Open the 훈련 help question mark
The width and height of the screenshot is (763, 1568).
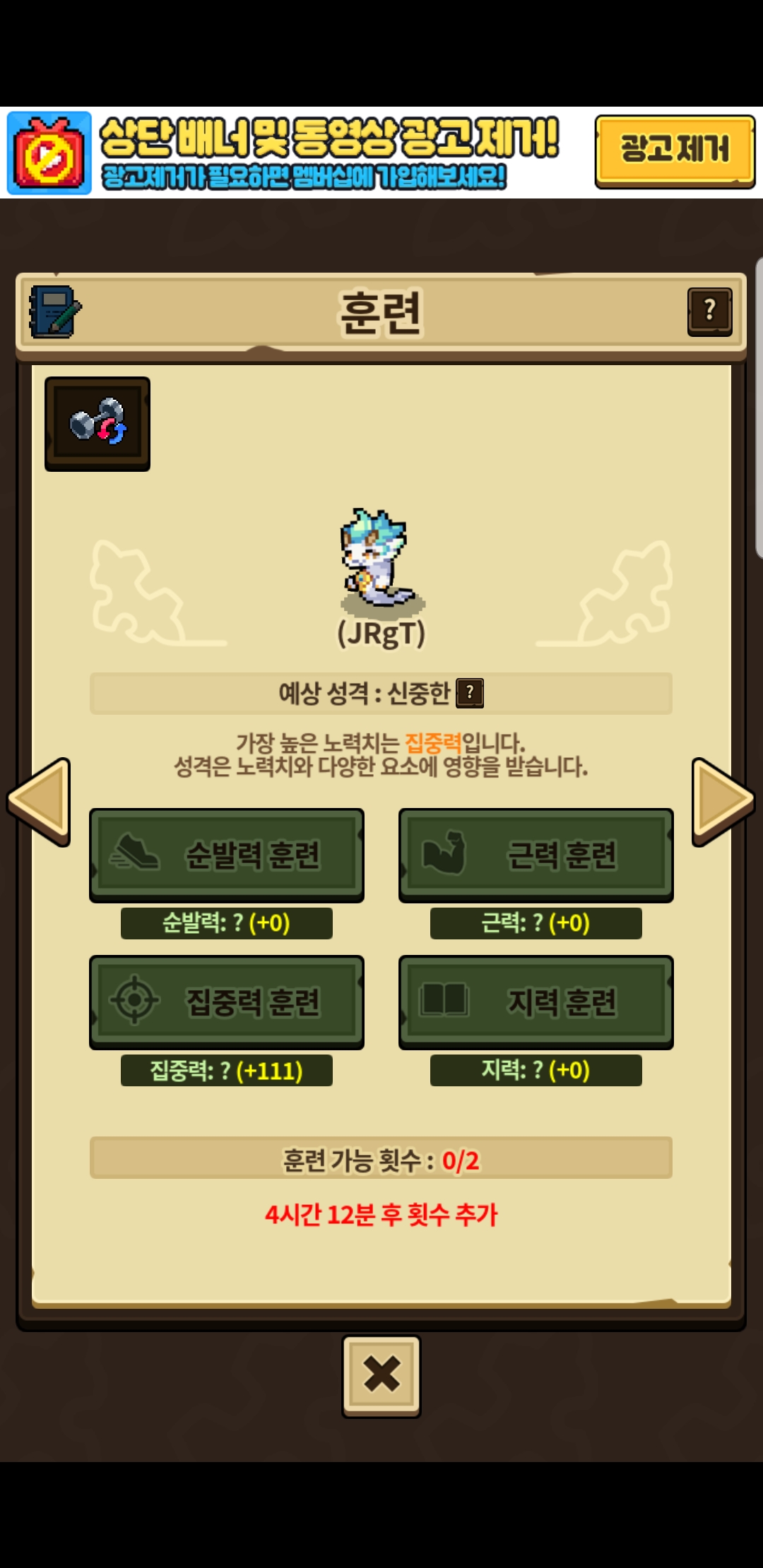pos(709,311)
